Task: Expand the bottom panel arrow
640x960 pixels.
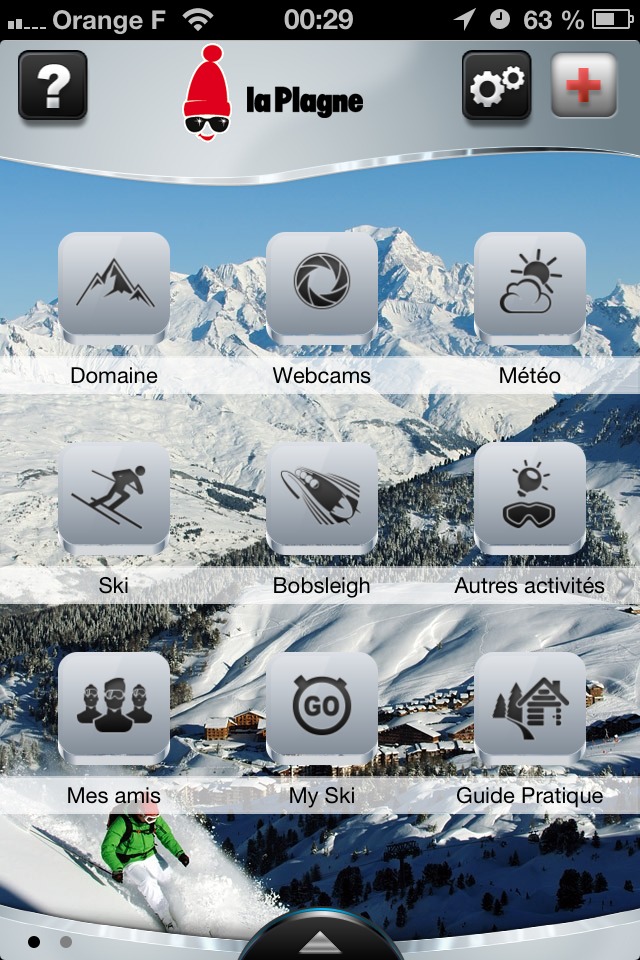Action: [321, 942]
